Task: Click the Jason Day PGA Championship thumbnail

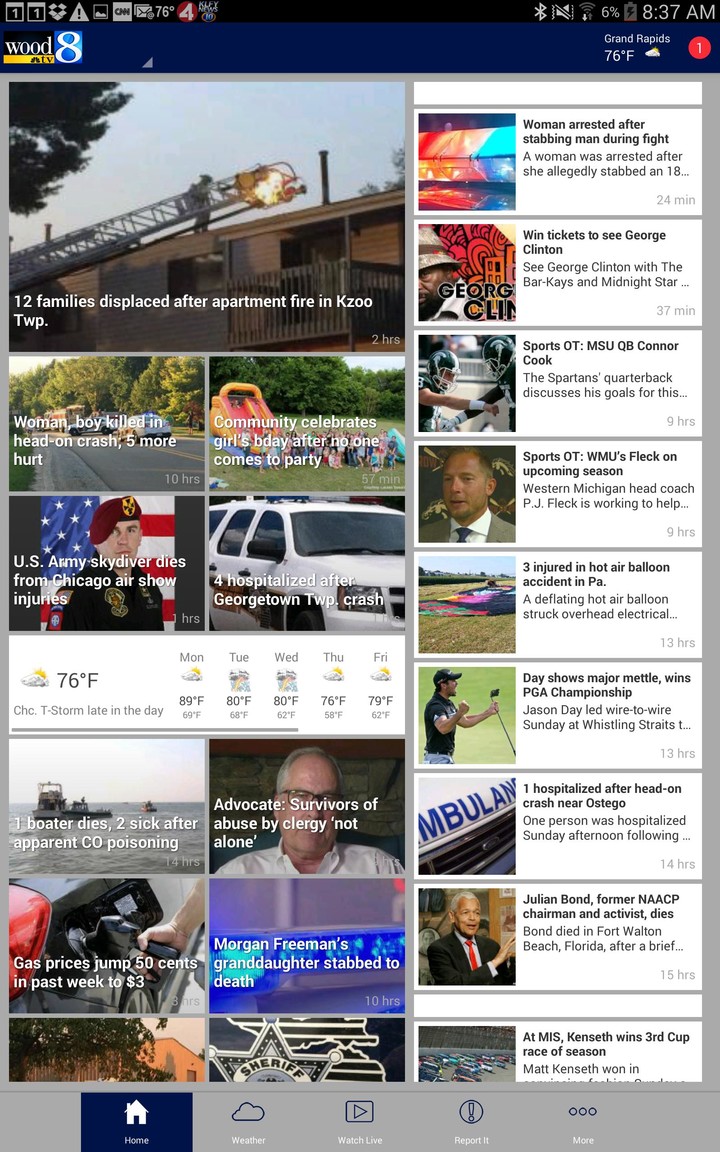Action: (466, 715)
